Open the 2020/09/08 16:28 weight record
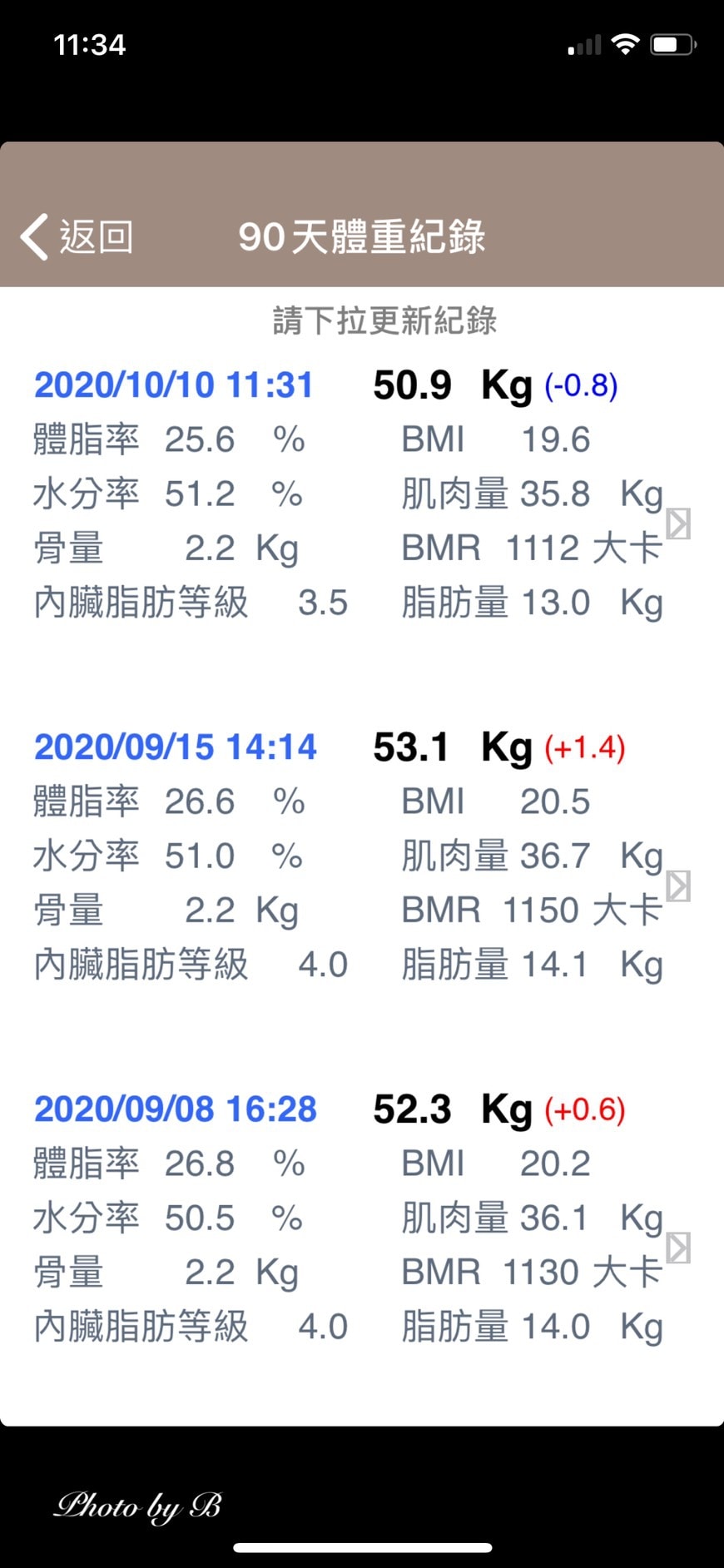 point(678,1248)
